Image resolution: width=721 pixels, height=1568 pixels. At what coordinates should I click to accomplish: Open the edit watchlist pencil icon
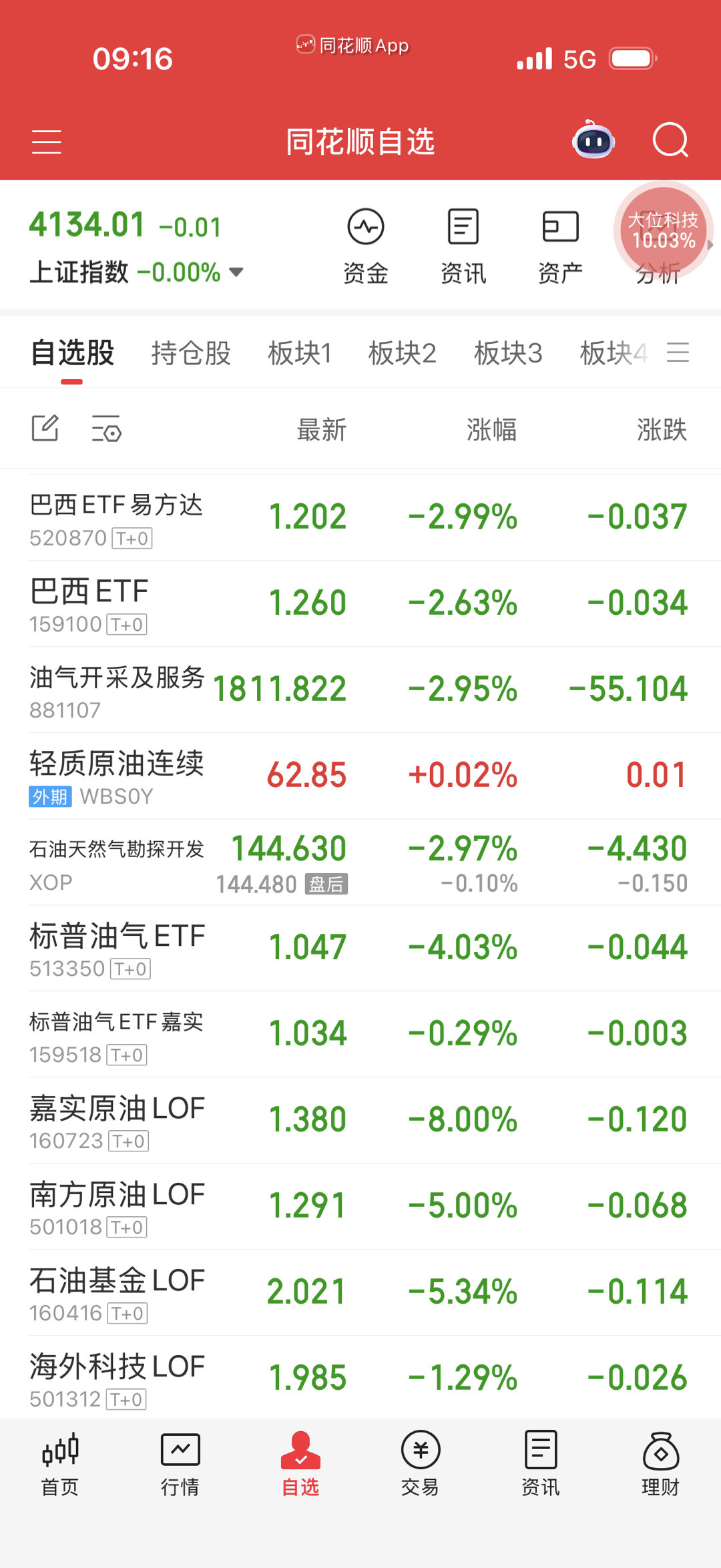click(x=45, y=428)
